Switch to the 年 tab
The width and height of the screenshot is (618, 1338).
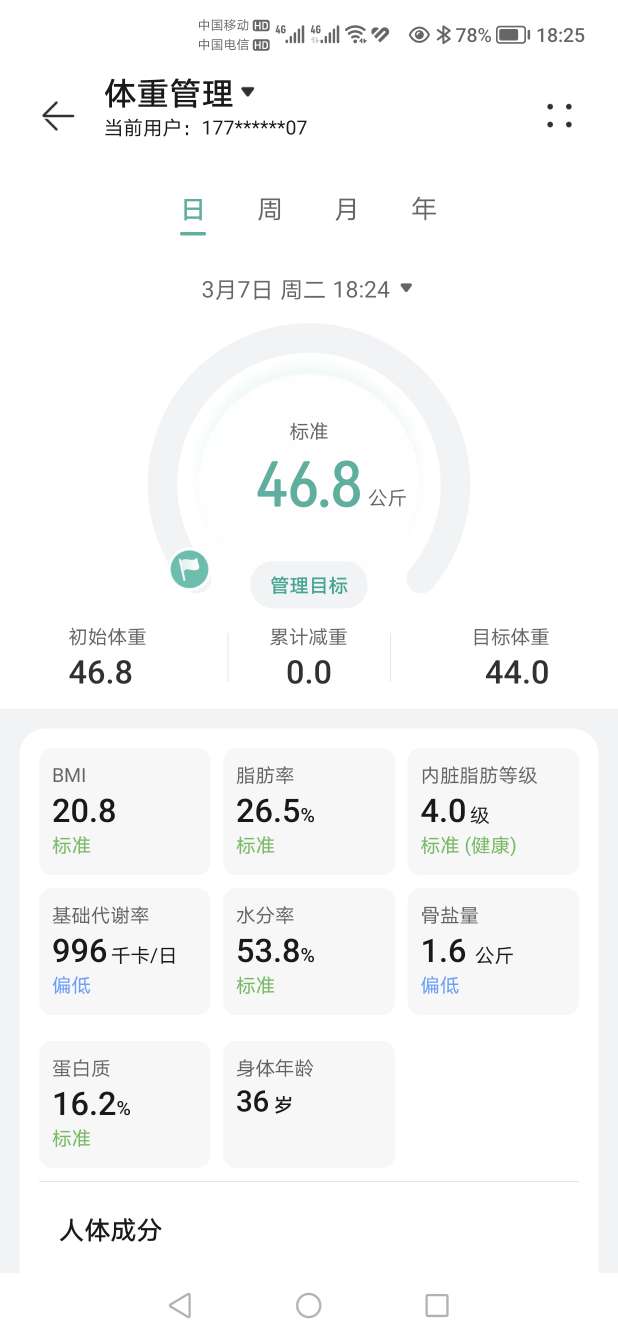click(x=424, y=210)
